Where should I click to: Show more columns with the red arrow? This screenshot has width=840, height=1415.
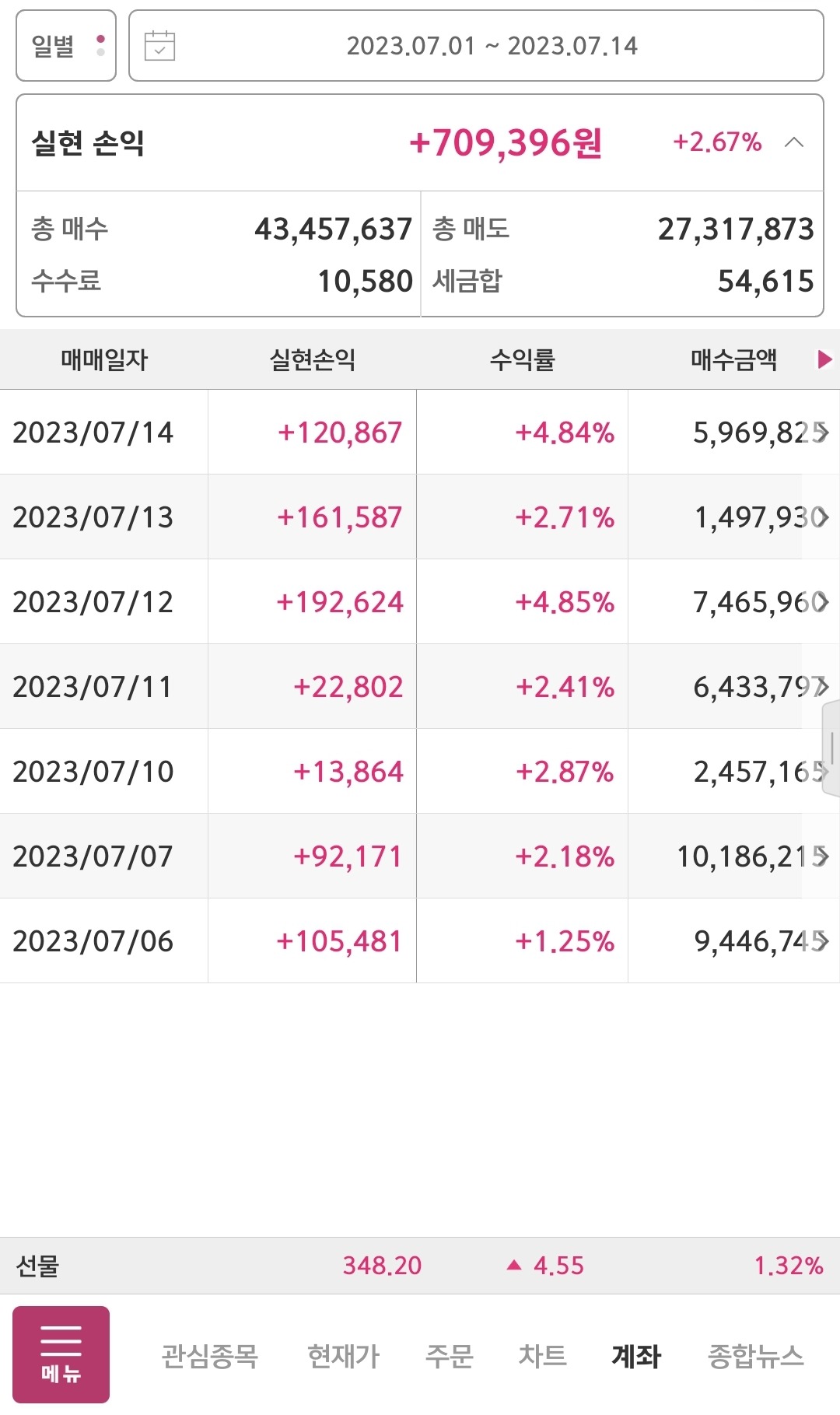[824, 359]
